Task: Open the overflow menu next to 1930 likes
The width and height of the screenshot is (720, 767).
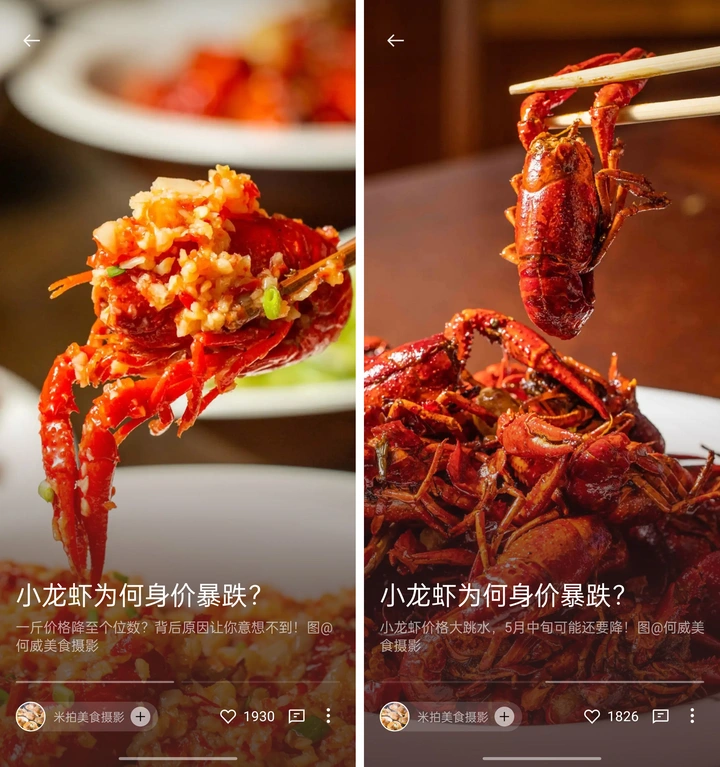Action: [x=328, y=716]
